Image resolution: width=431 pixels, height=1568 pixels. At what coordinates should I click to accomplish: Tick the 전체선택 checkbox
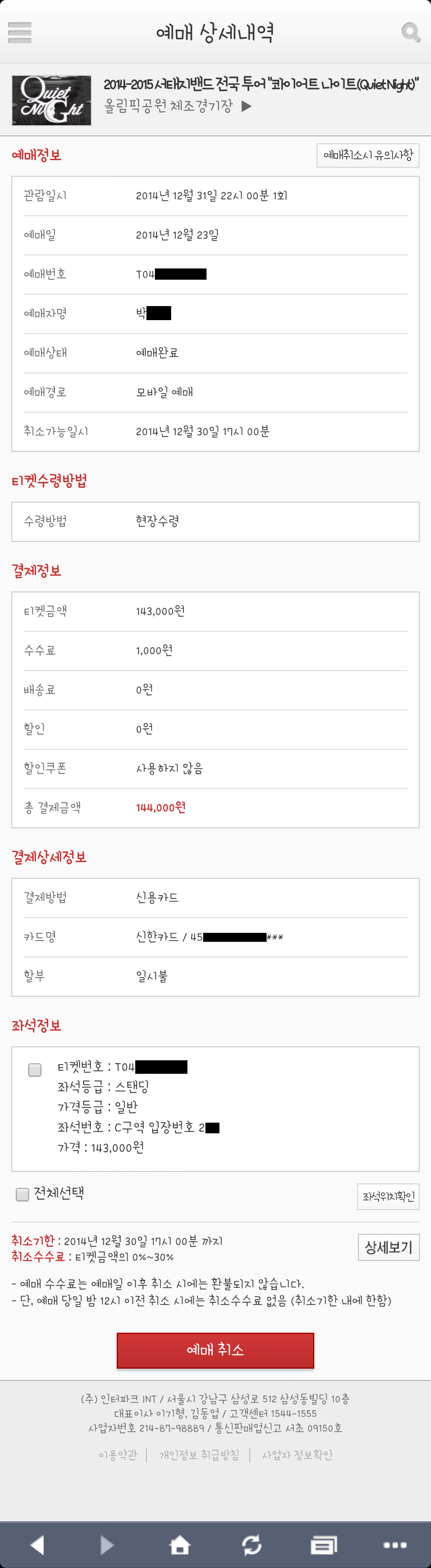point(22,1195)
